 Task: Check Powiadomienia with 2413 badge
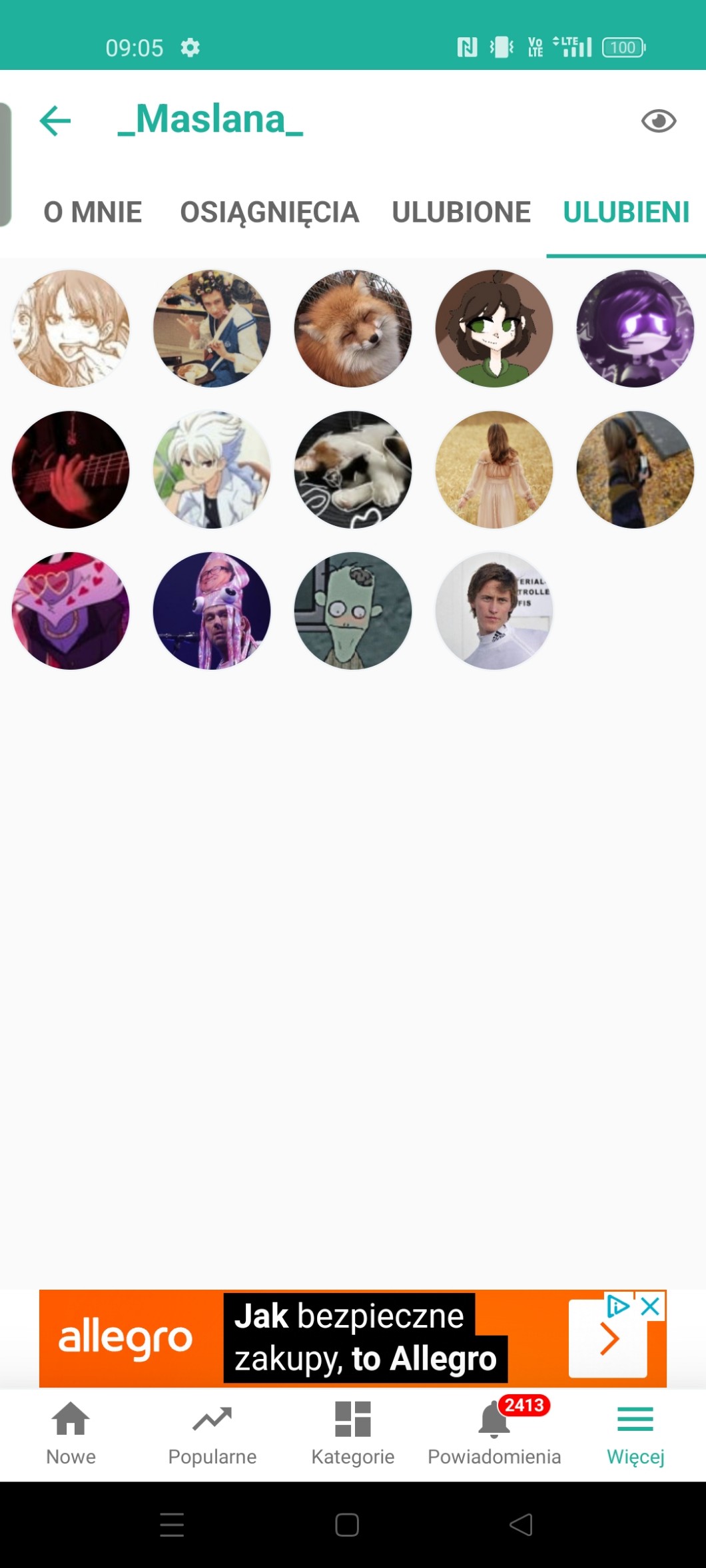pos(494,1432)
